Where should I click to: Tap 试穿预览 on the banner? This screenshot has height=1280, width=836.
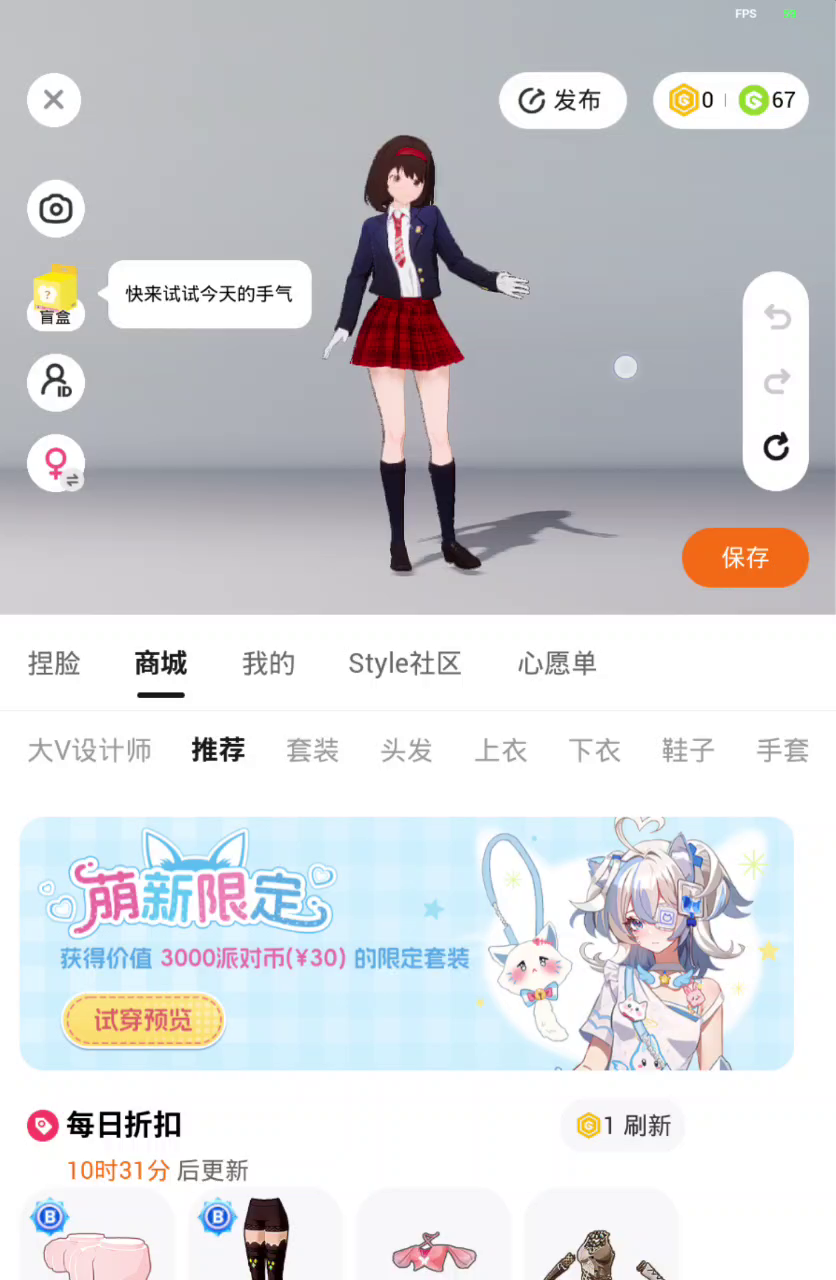[143, 1020]
